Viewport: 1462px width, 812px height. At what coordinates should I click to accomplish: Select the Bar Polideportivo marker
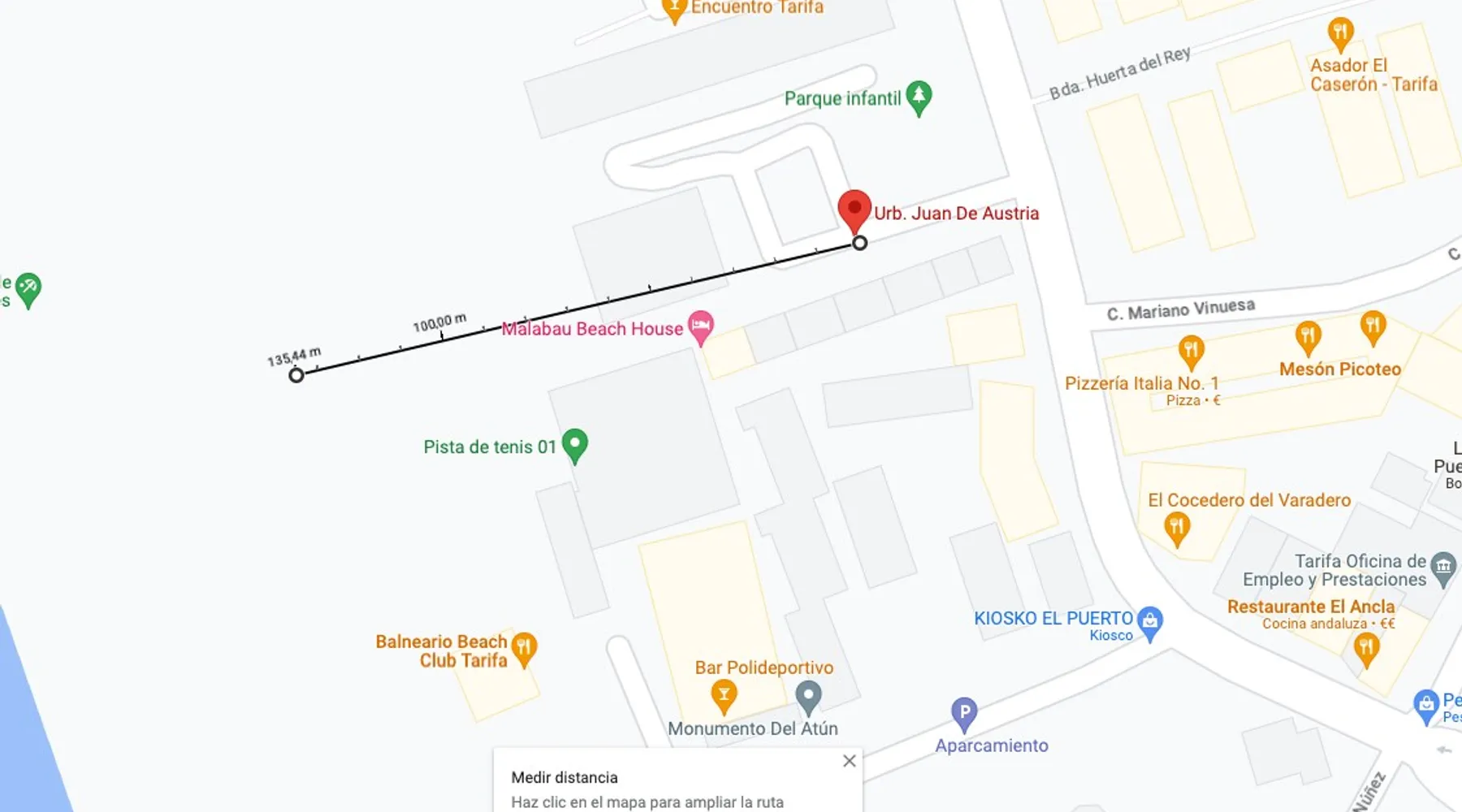pos(723,695)
